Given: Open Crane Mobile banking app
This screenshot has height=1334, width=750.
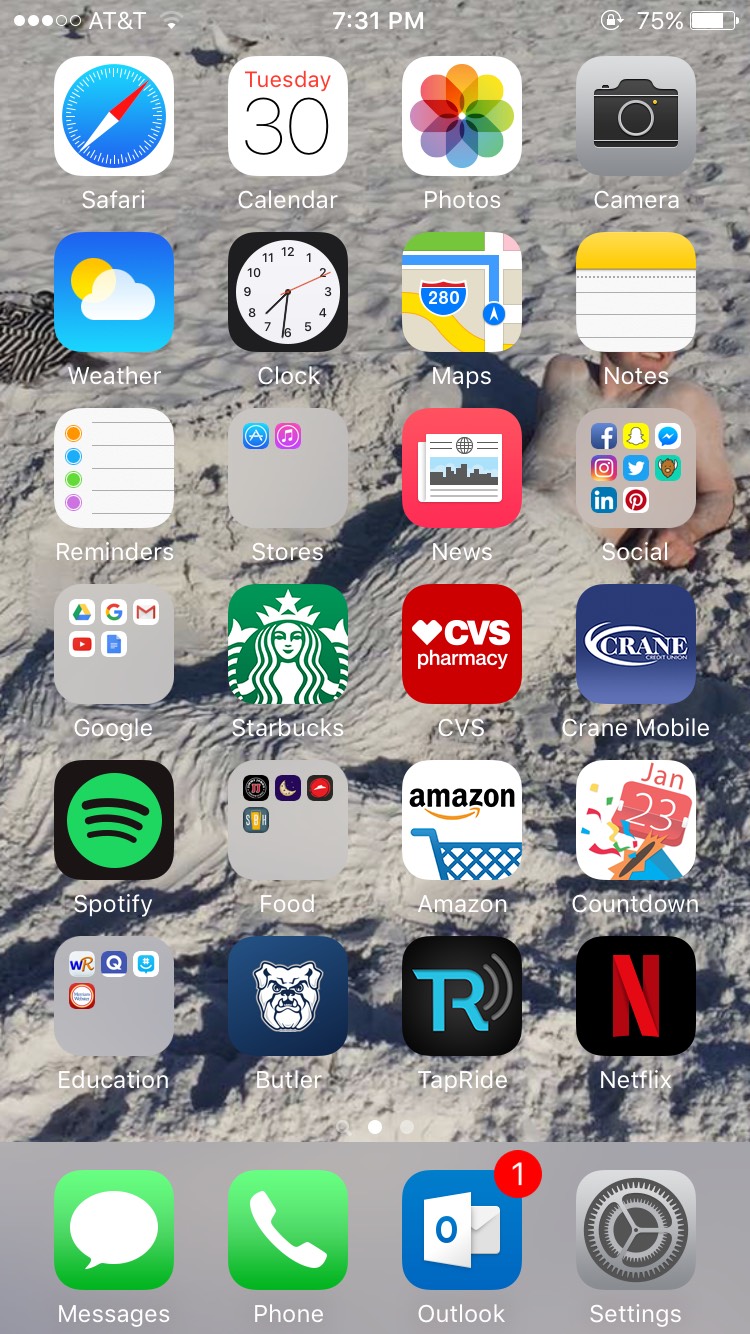Looking at the screenshot, I should point(635,644).
